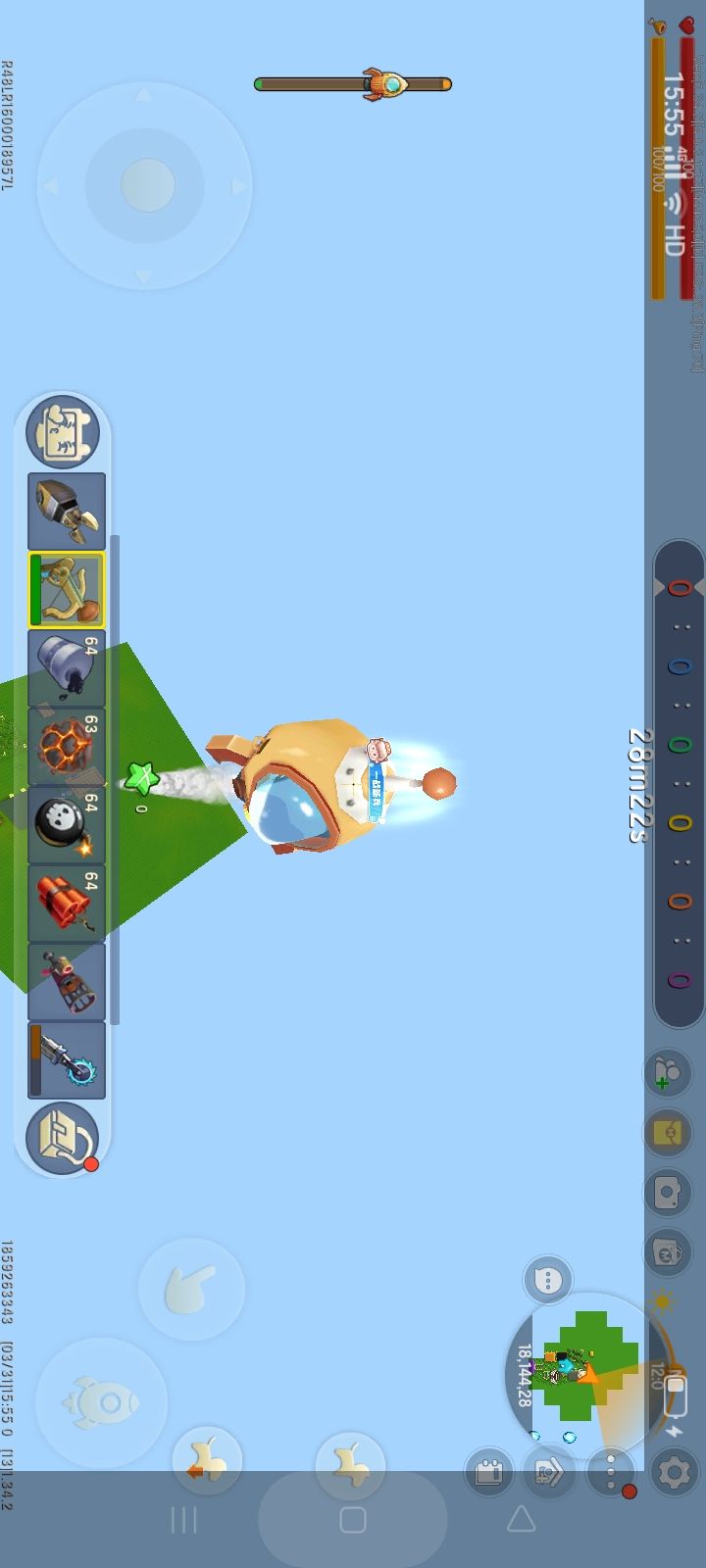Screen dimensions: 706x1568
Task: Open the game settings gear
Action: point(673,1470)
